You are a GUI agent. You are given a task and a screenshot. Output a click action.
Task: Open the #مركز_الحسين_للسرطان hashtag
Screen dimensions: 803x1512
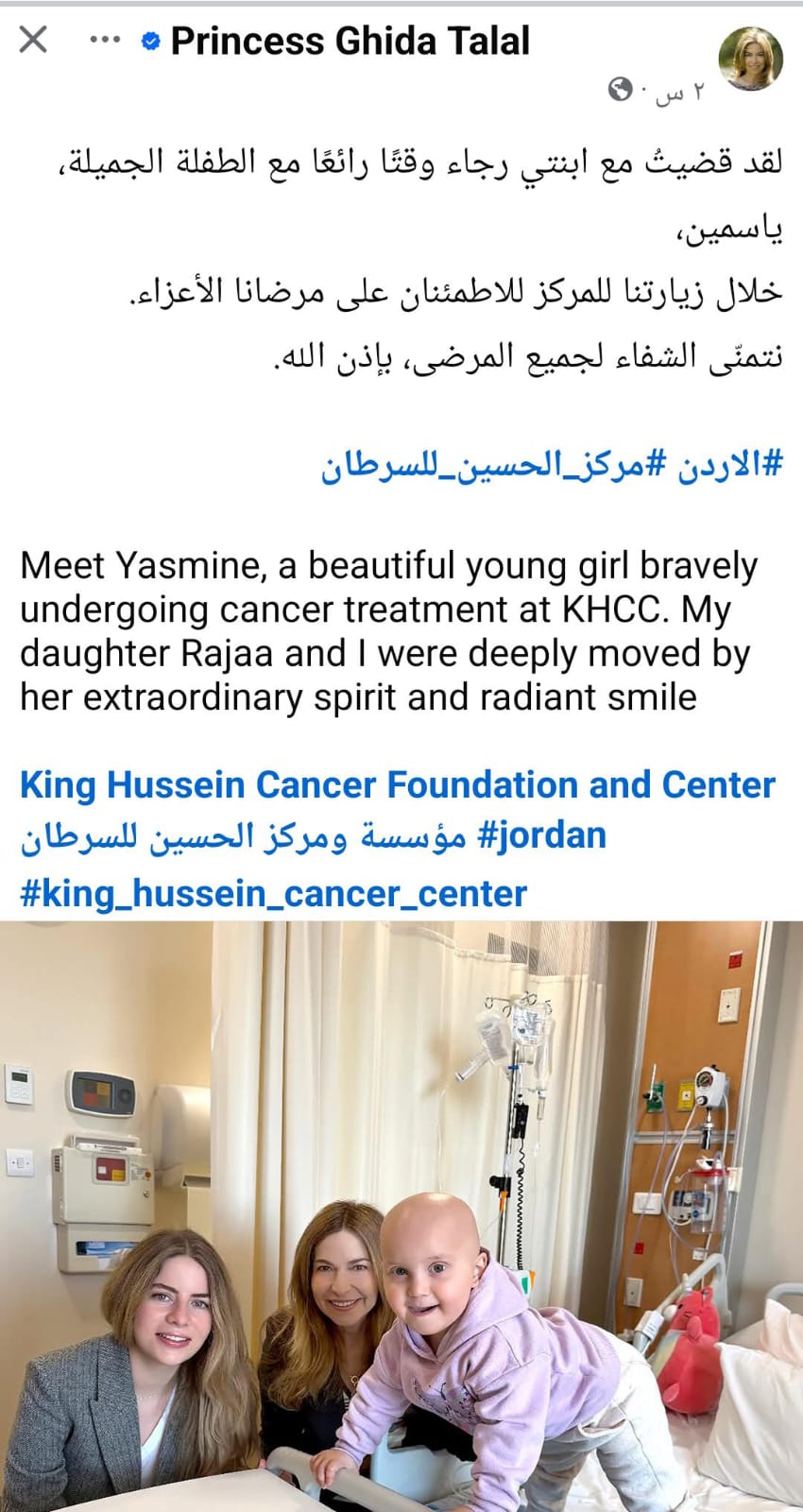493,466
